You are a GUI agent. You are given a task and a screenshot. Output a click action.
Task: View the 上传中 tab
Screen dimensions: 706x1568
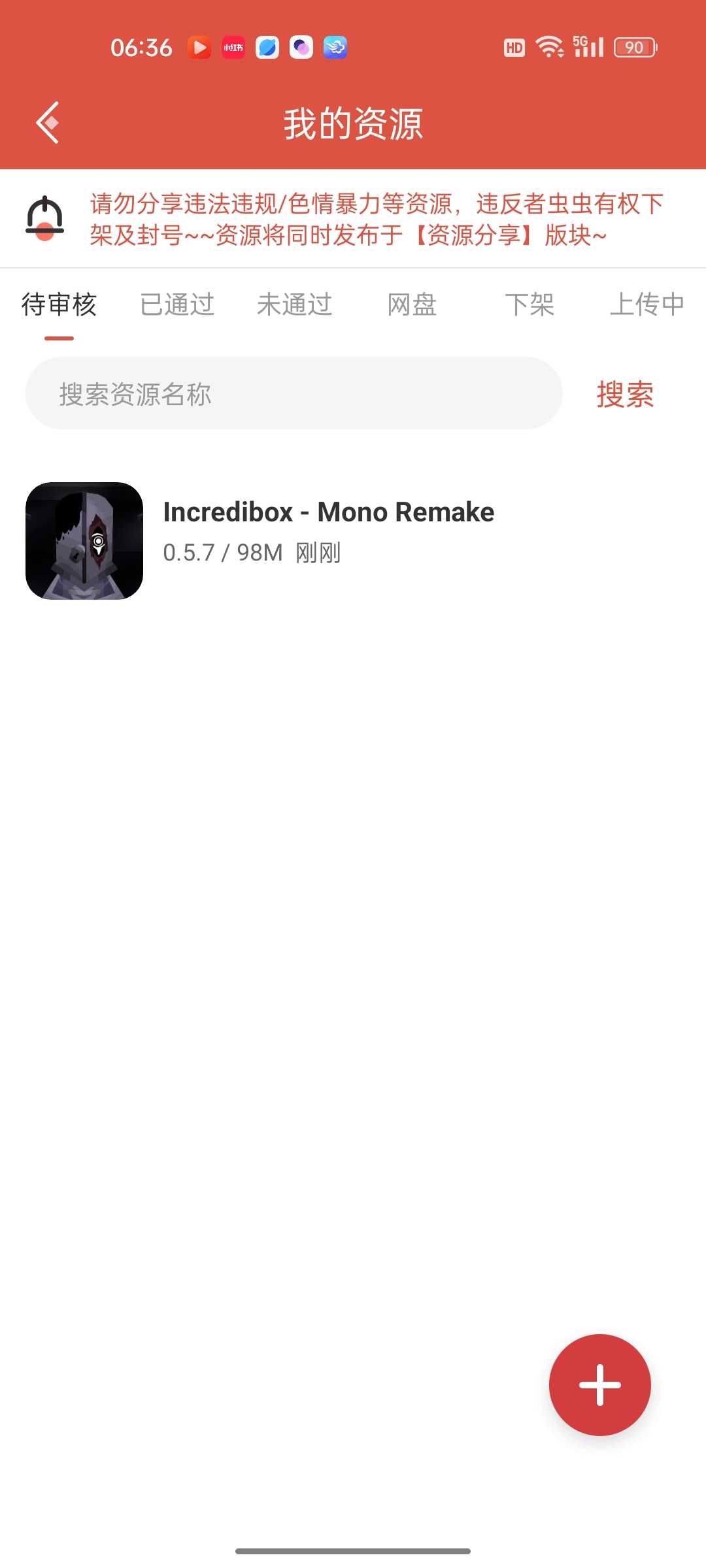[x=647, y=305]
